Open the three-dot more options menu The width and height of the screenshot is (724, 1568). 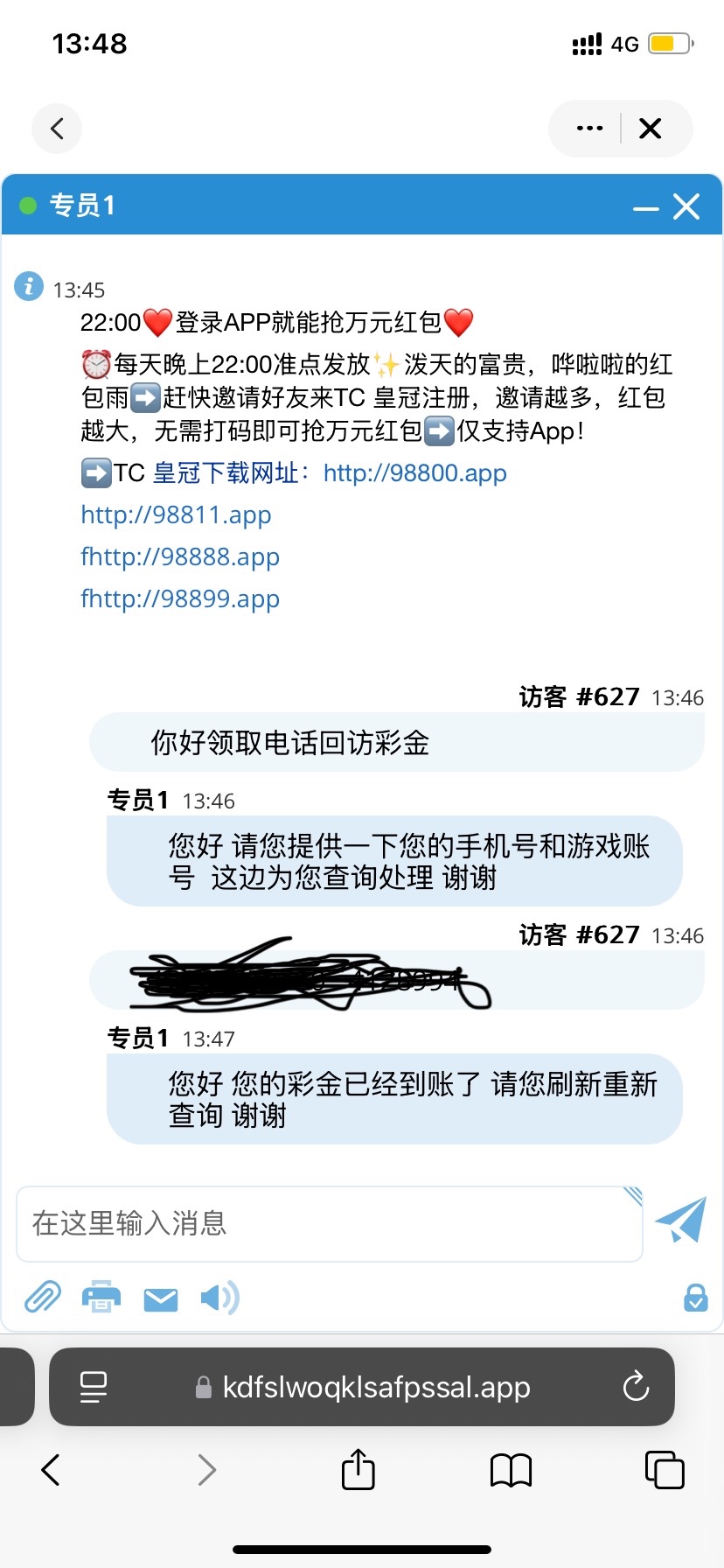point(589,129)
